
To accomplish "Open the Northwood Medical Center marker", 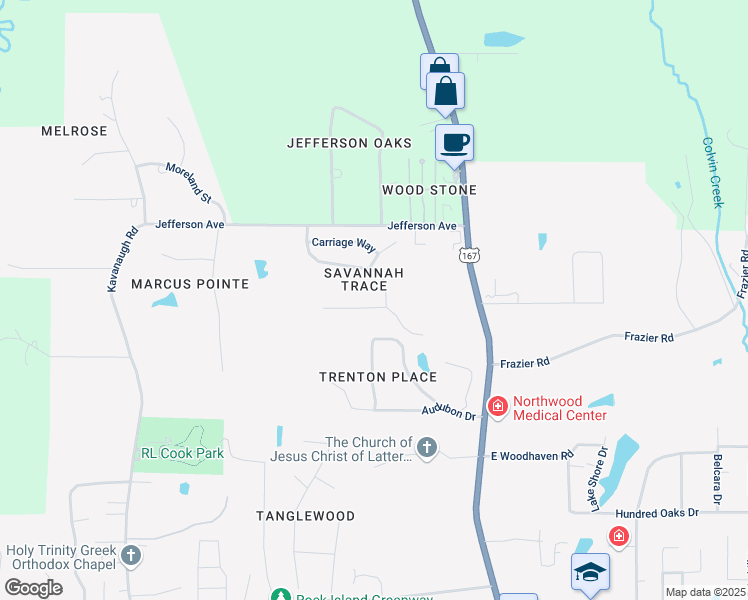I will (497, 405).
